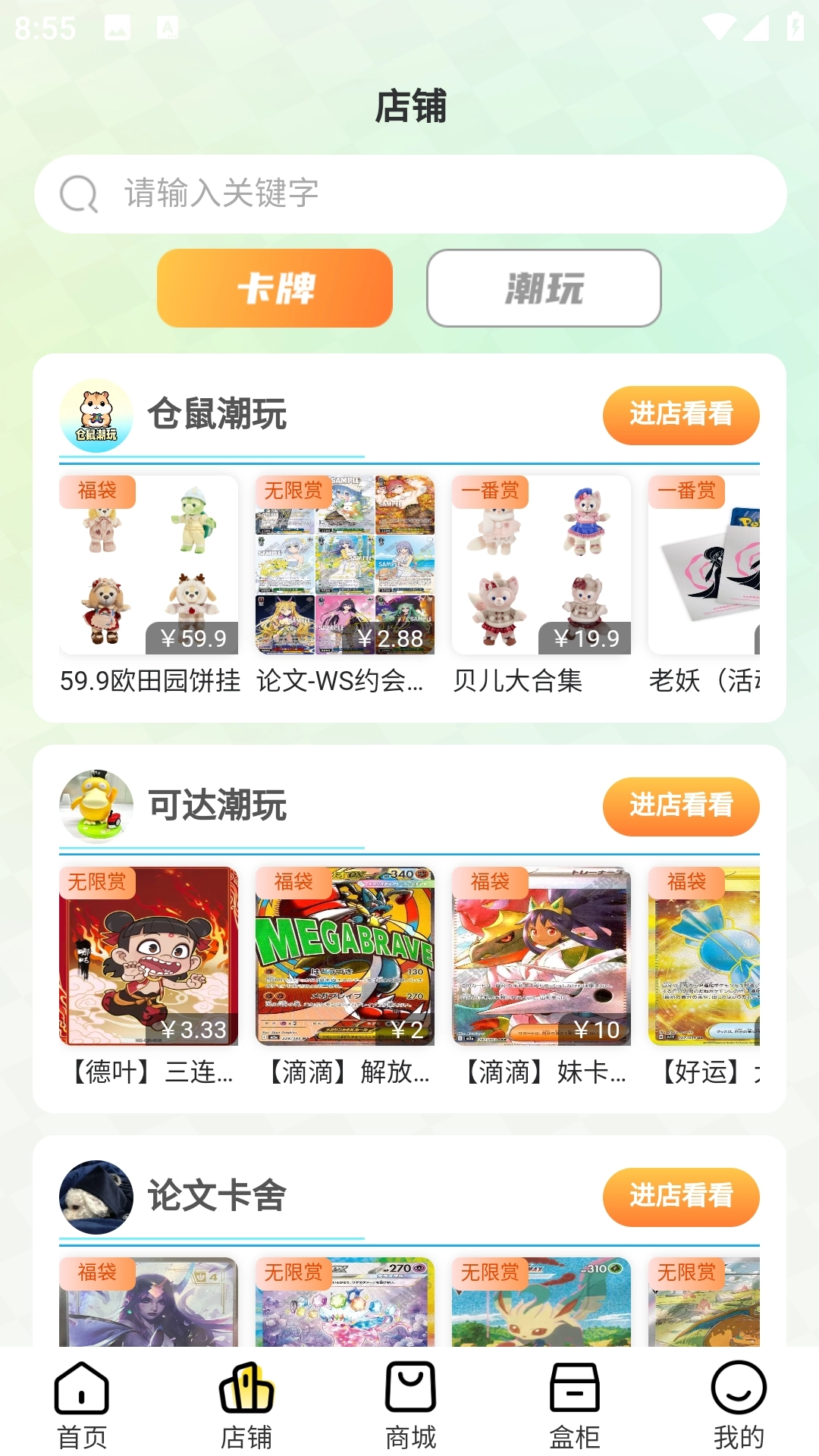
Task: Click 进店看看 for 仓鼠潮玩 store
Action: coord(680,415)
